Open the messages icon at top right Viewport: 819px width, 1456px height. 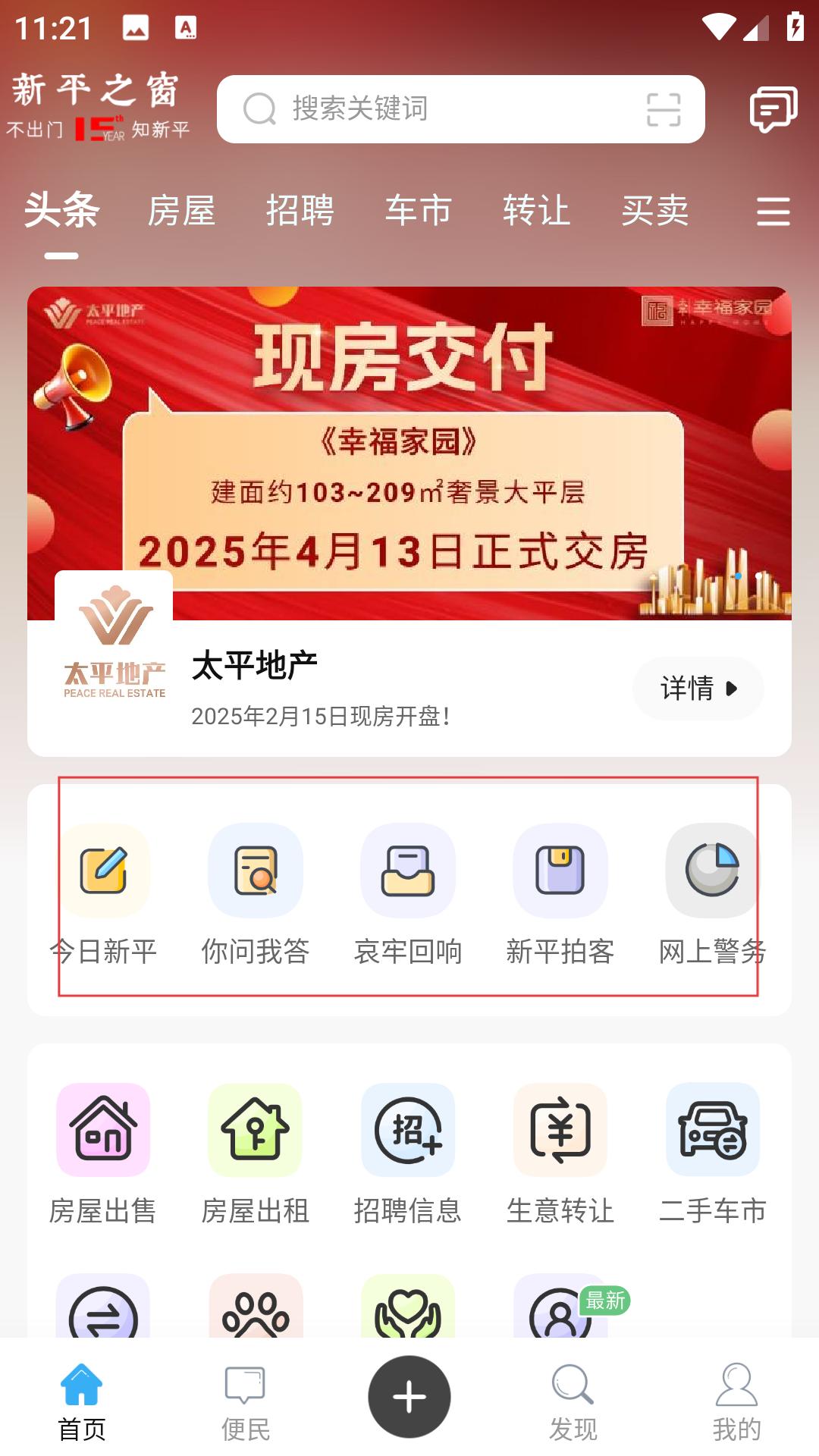773,109
